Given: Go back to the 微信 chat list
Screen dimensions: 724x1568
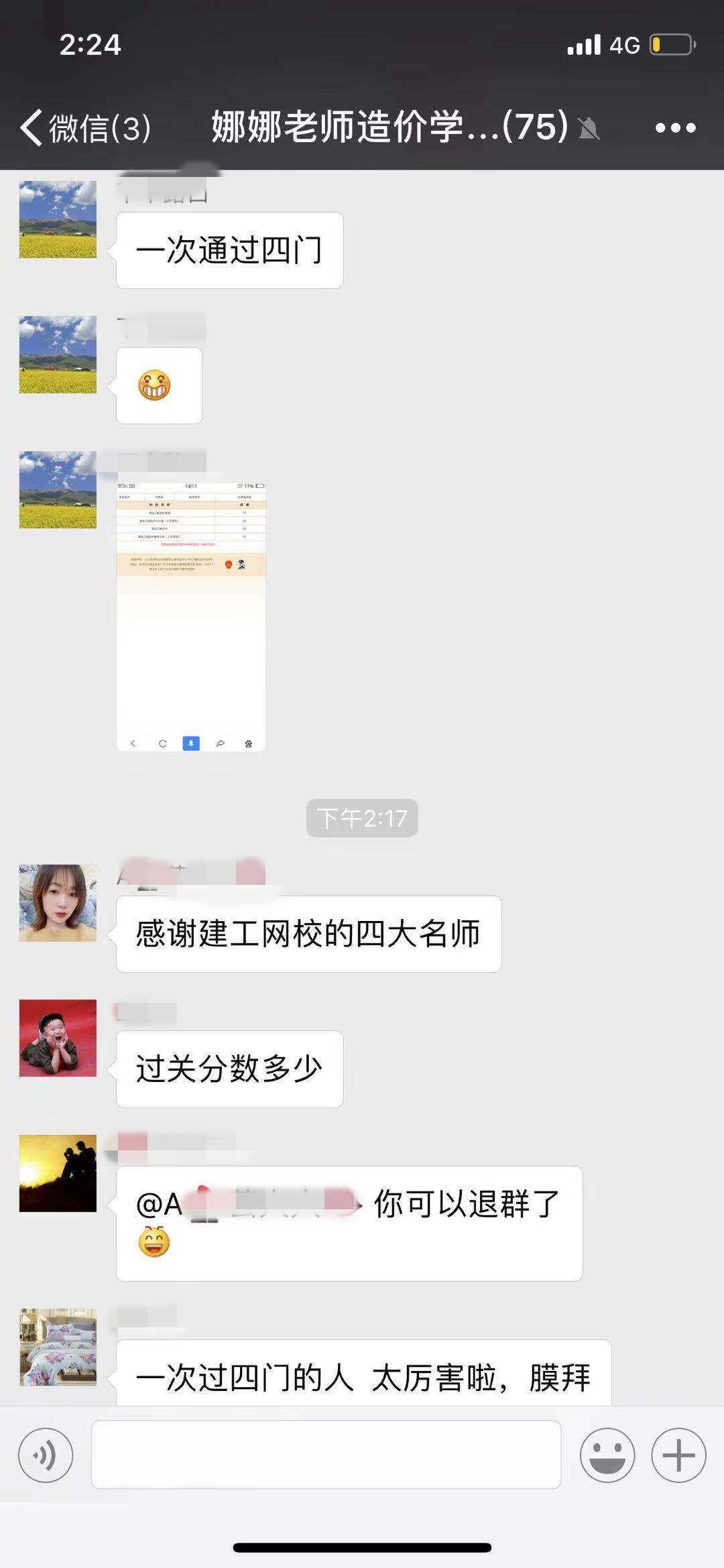Looking at the screenshot, I should point(84,127).
